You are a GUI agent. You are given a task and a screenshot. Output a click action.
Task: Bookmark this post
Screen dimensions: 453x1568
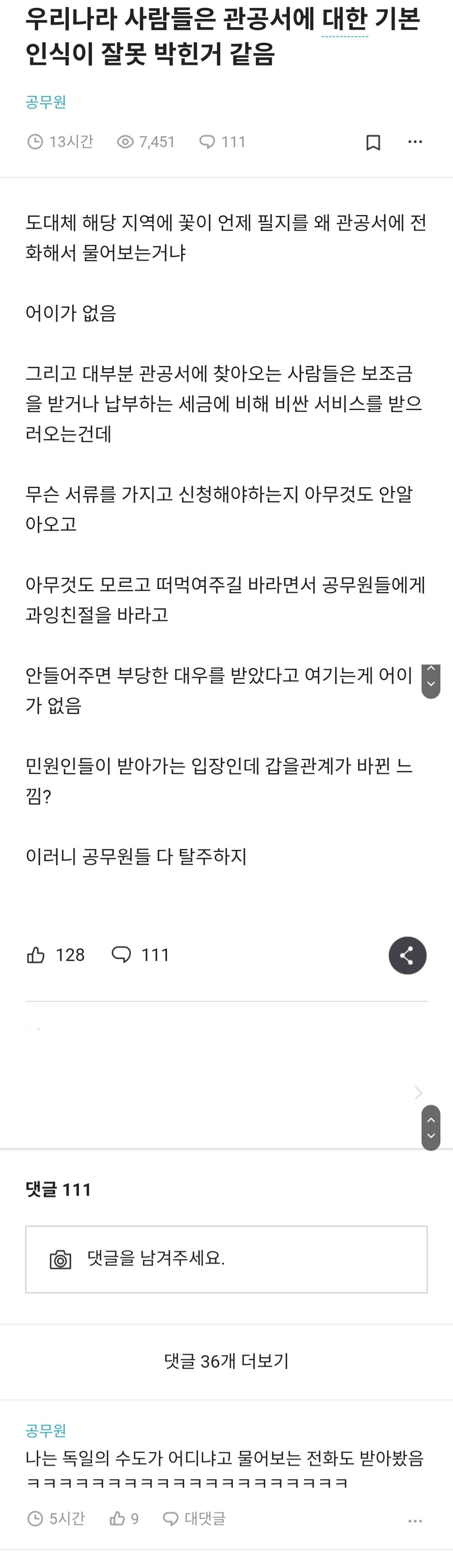pos(373,143)
